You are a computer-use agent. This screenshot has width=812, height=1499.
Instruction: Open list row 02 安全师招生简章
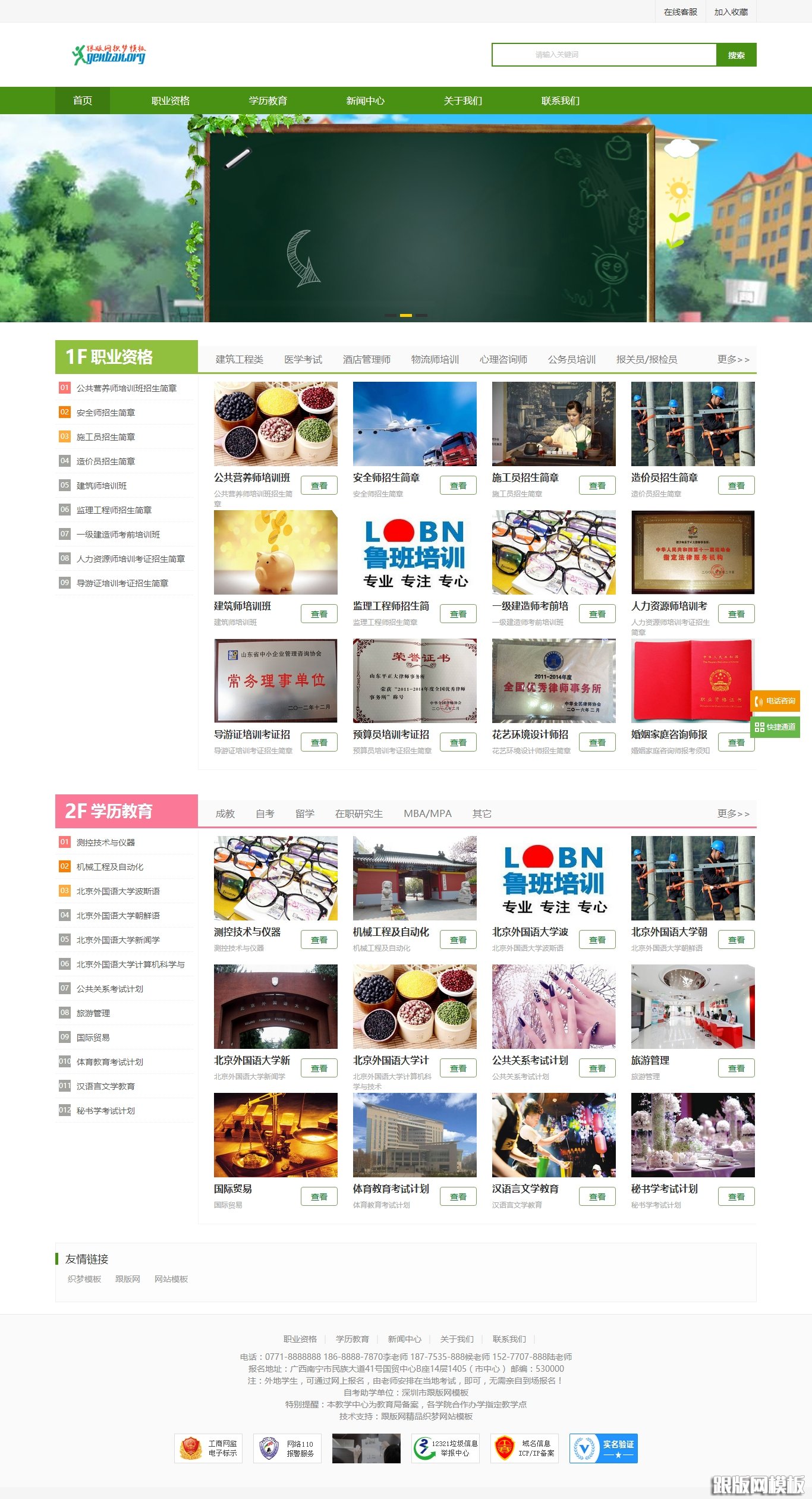tap(106, 413)
